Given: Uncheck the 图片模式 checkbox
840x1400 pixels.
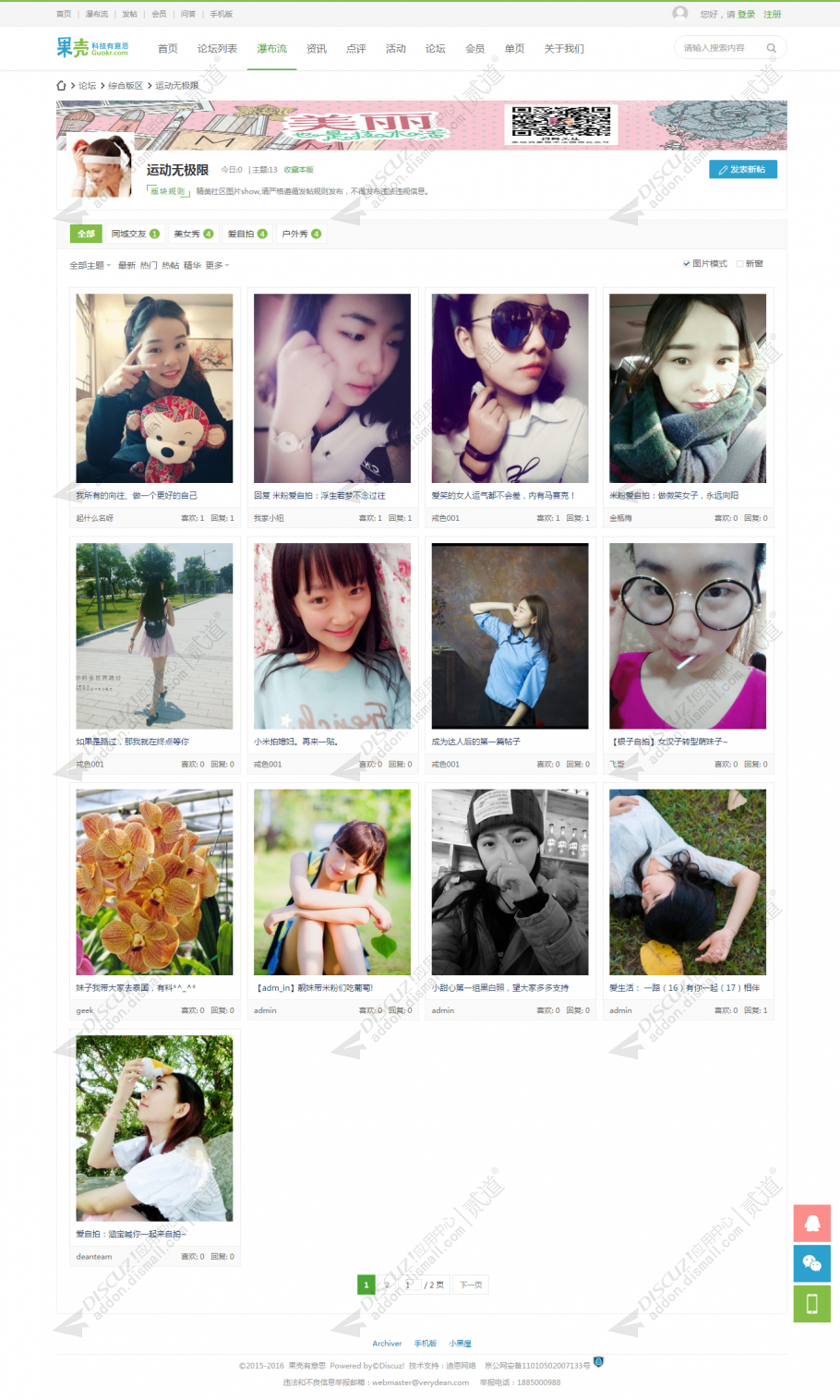Looking at the screenshot, I should [x=687, y=264].
